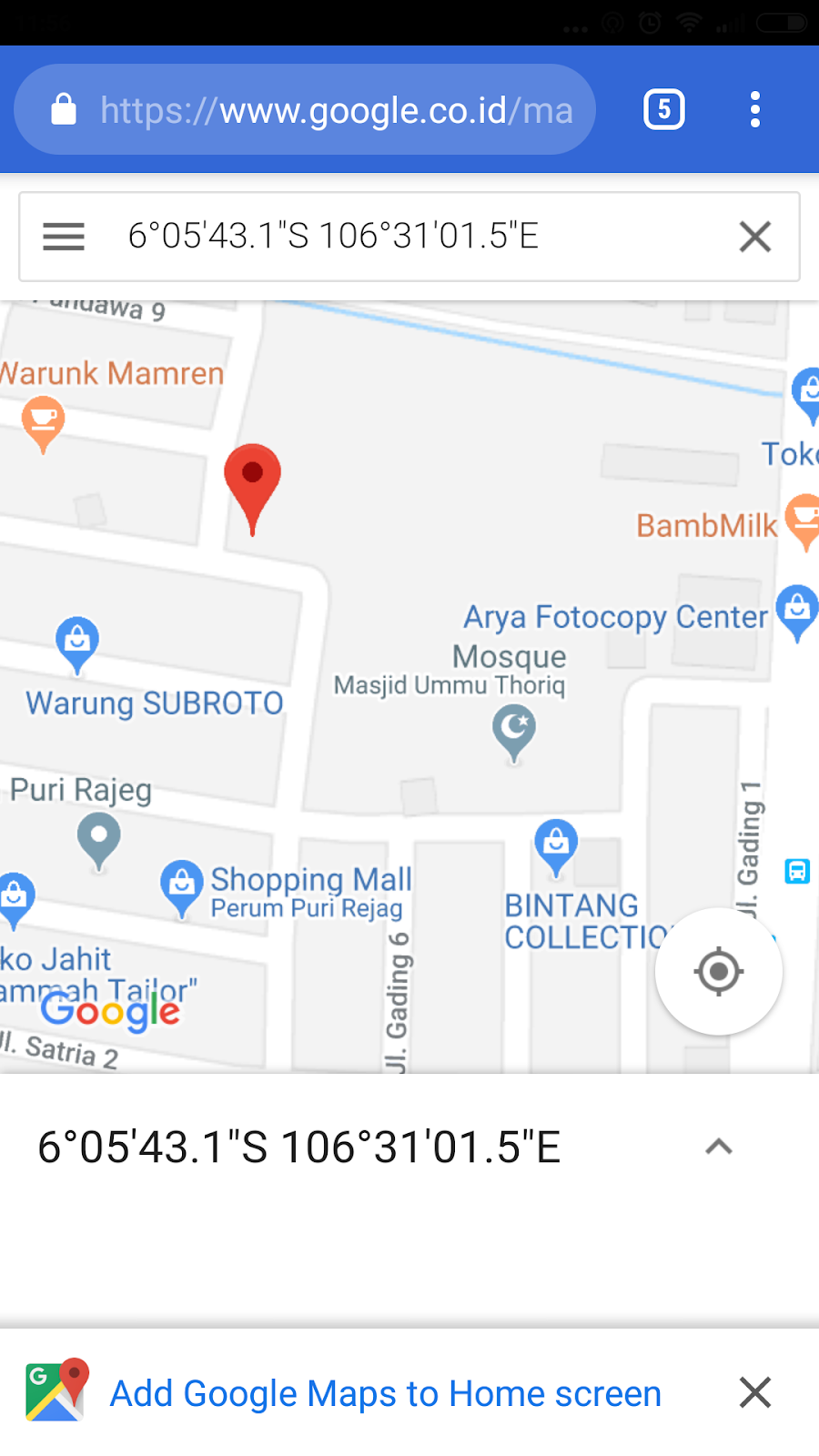Clear the coordinates search query
This screenshot has width=819, height=1456.
click(754, 237)
